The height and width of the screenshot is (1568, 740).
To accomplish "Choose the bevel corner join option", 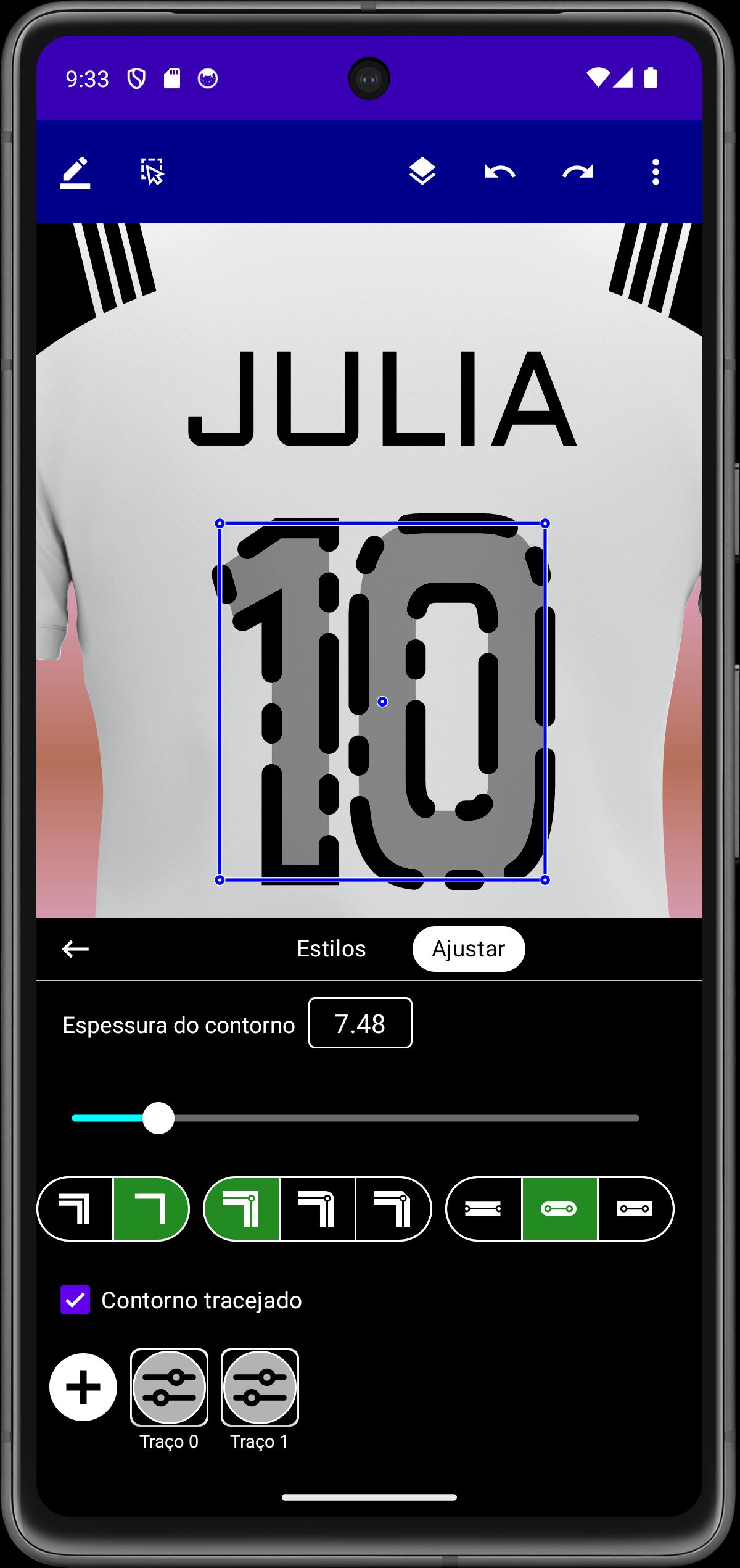I will click(393, 1208).
